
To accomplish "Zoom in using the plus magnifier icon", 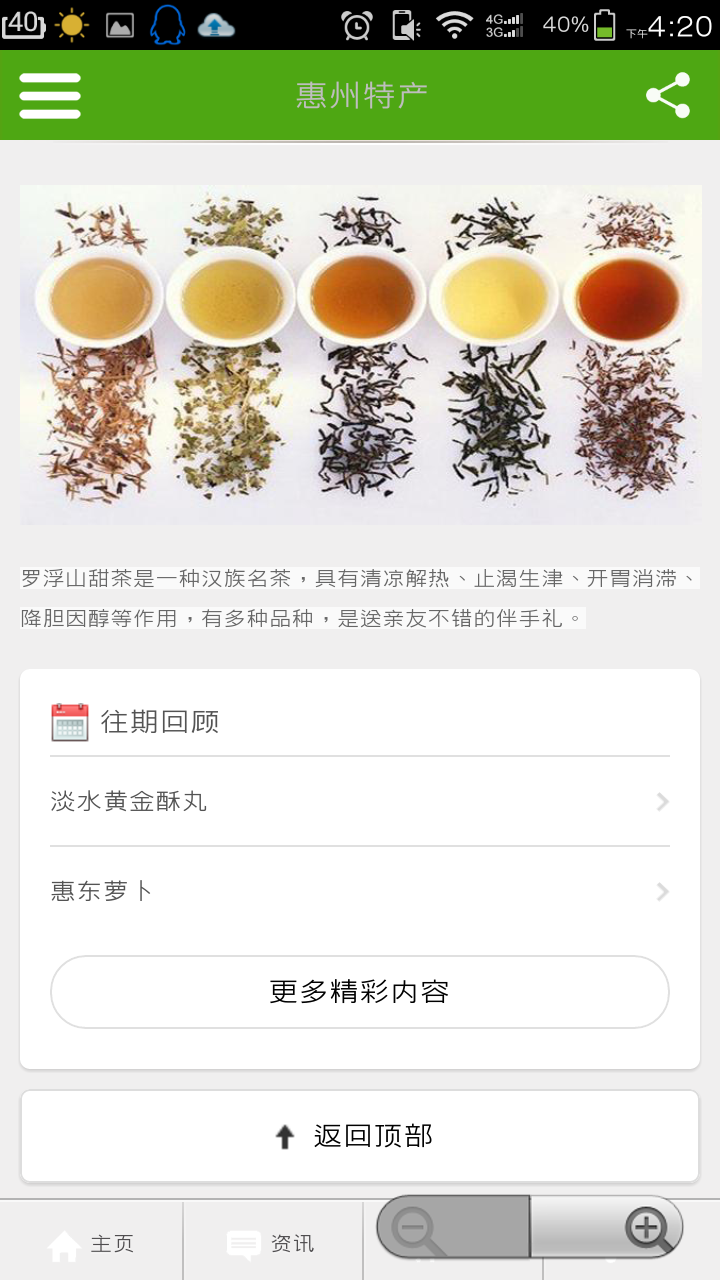I will click(x=648, y=1224).
